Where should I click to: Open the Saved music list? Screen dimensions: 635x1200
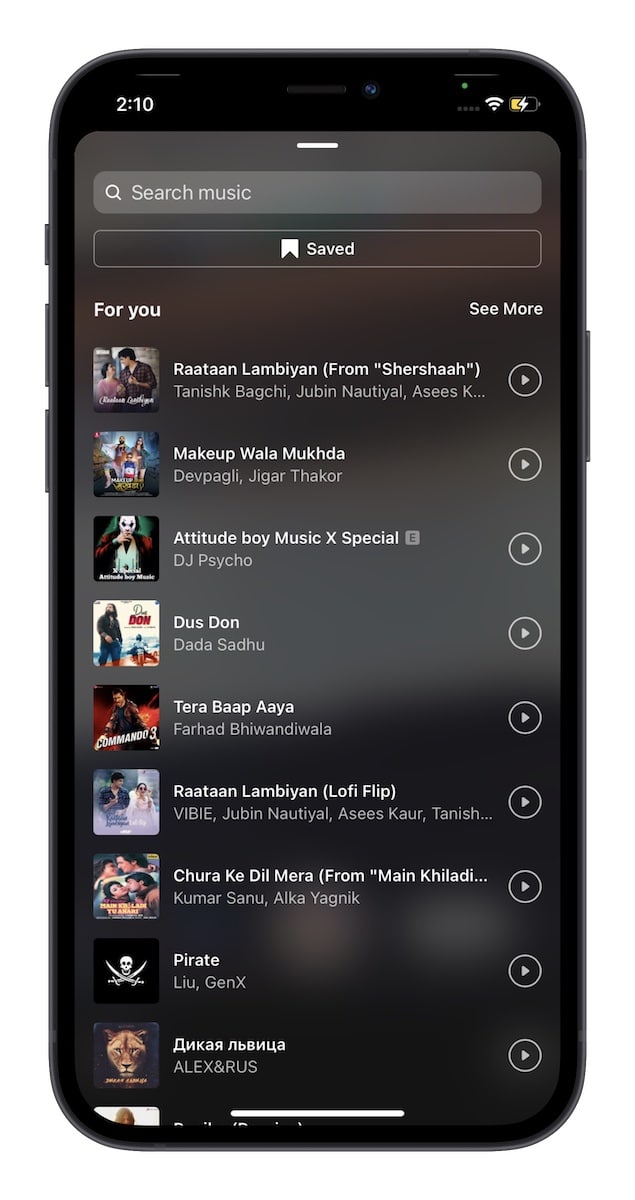coord(317,249)
